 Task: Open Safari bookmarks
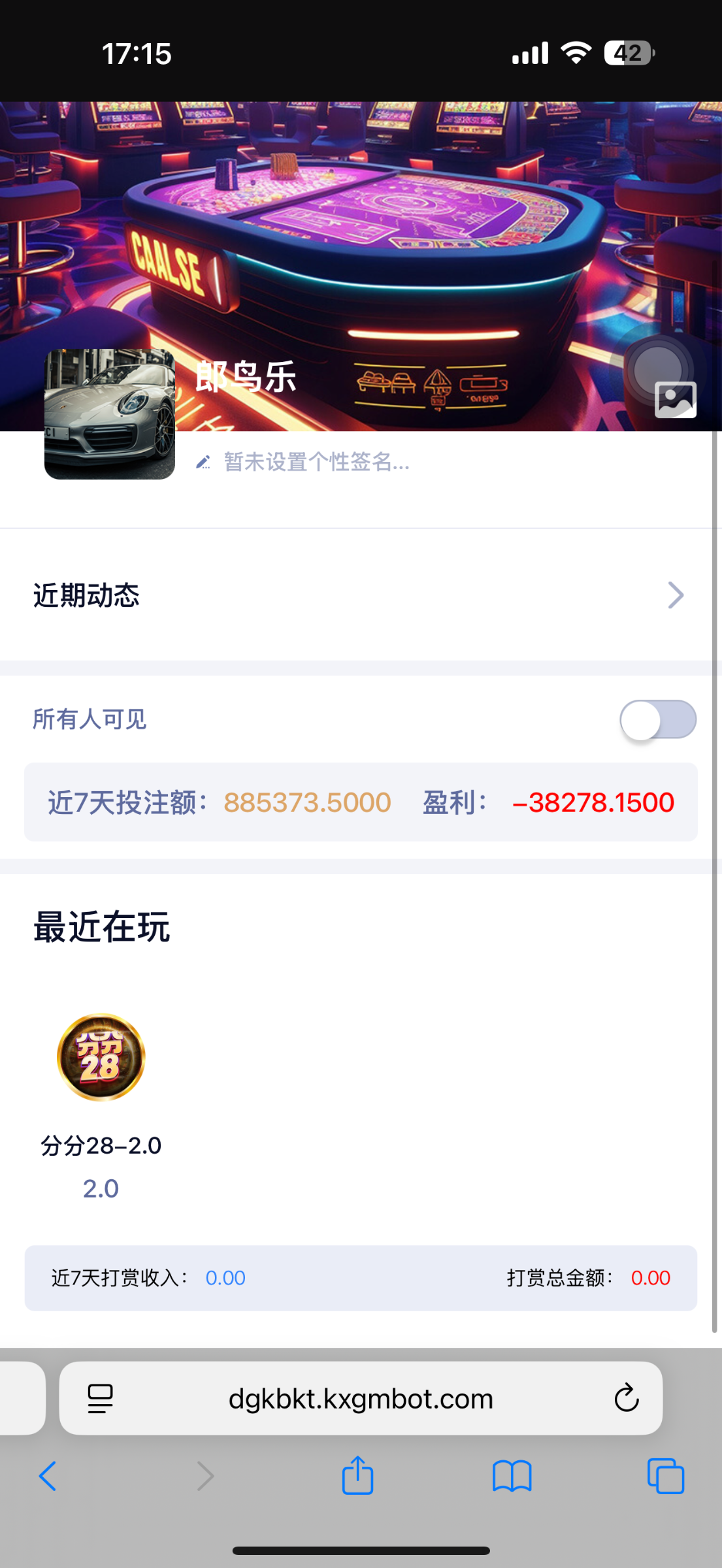coord(512,1476)
